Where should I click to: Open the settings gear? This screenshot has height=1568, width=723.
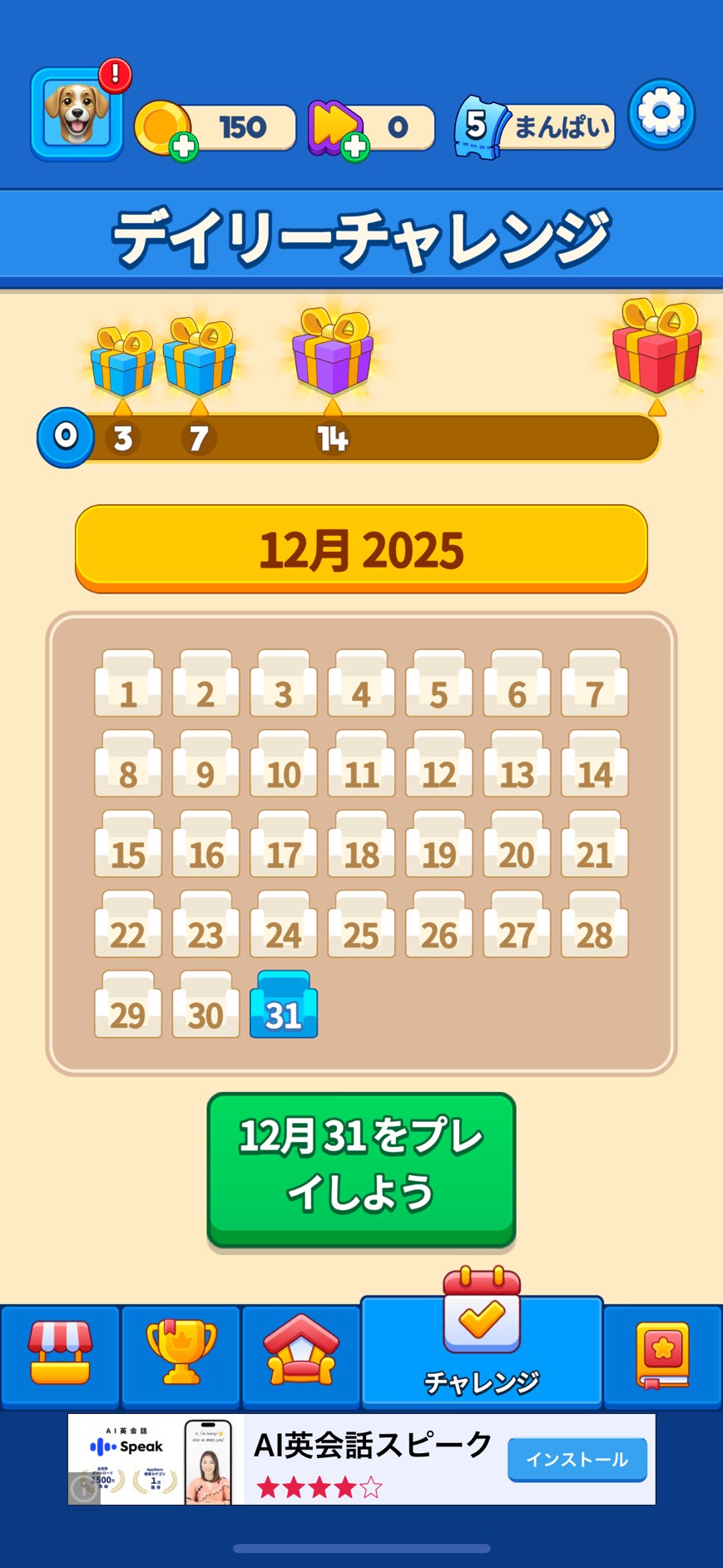pos(661,114)
